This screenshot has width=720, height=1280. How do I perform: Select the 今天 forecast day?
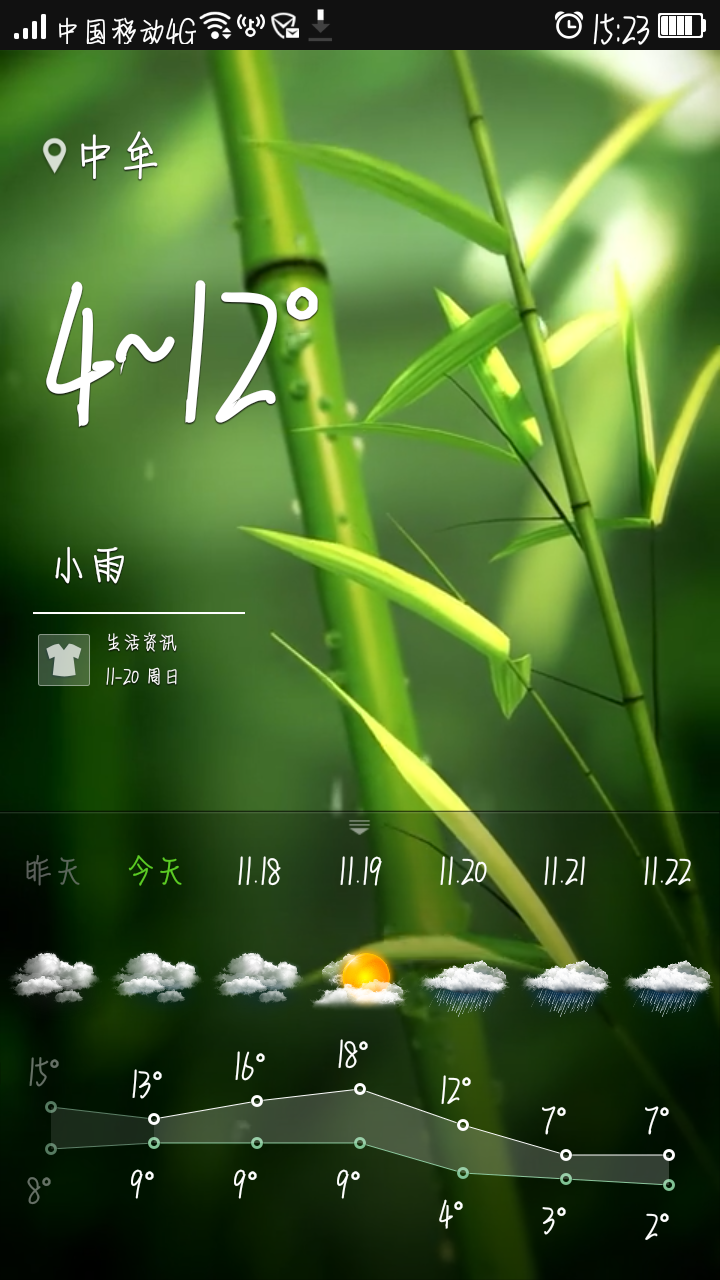155,872
